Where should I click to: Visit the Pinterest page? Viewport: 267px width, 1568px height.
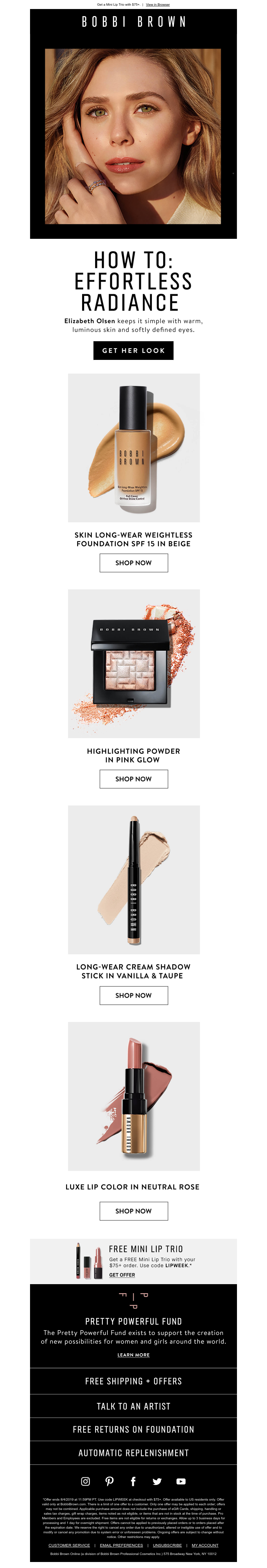point(110,1482)
